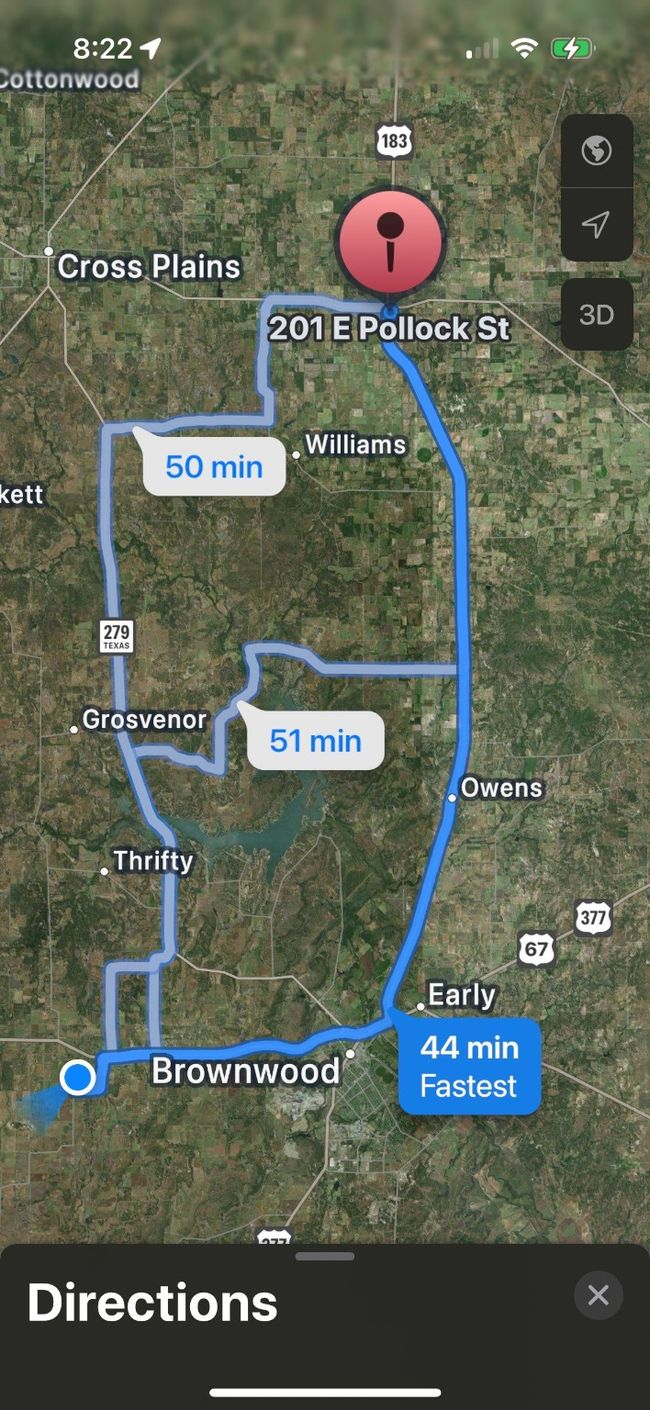Select the 50 min alternate route
This screenshot has width=650, height=1410.
214,466
